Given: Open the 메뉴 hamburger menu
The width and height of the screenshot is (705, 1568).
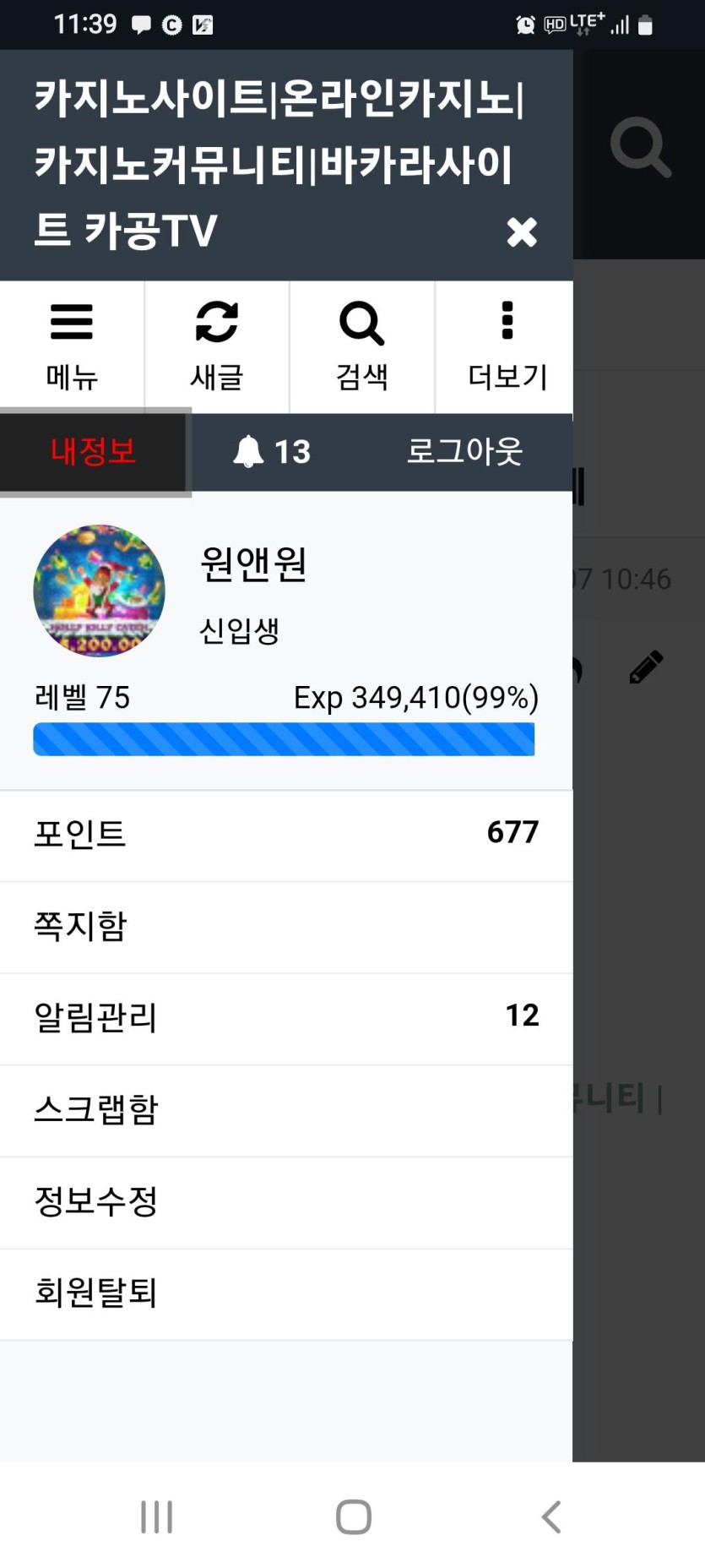Looking at the screenshot, I should pos(72,346).
